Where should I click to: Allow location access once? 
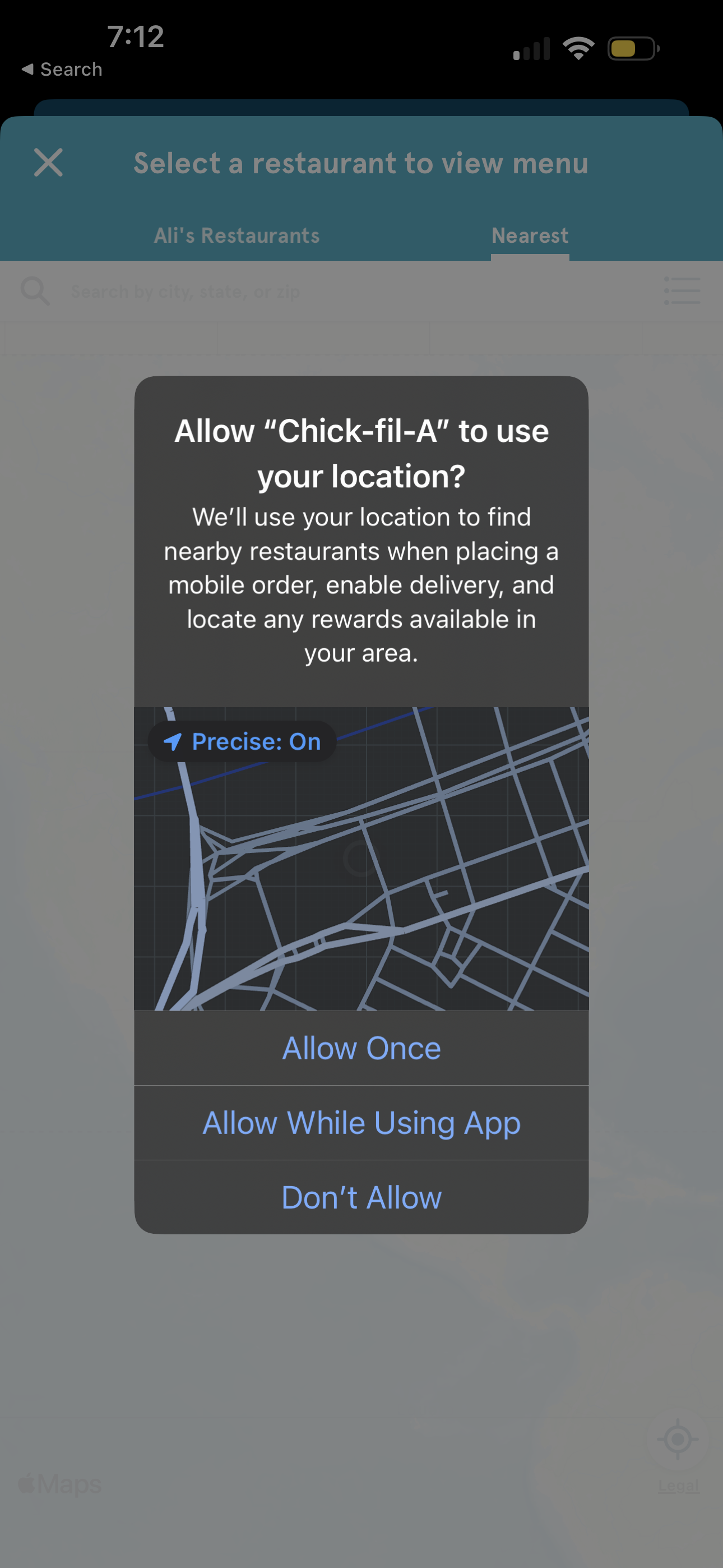pos(361,1048)
